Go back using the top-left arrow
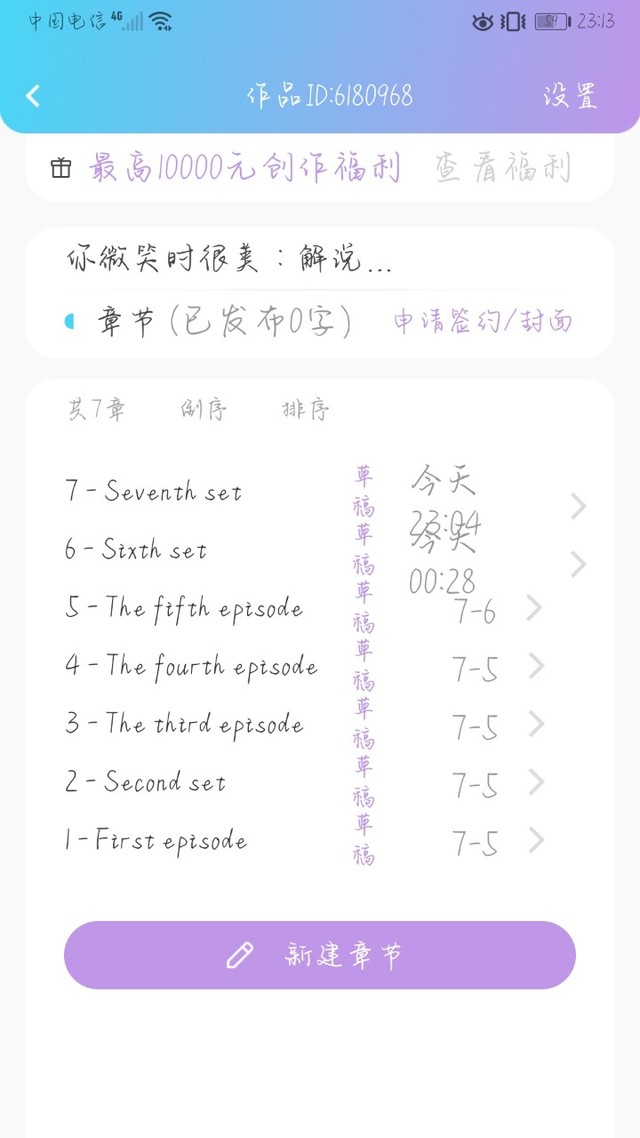The image size is (640, 1138). tap(33, 96)
